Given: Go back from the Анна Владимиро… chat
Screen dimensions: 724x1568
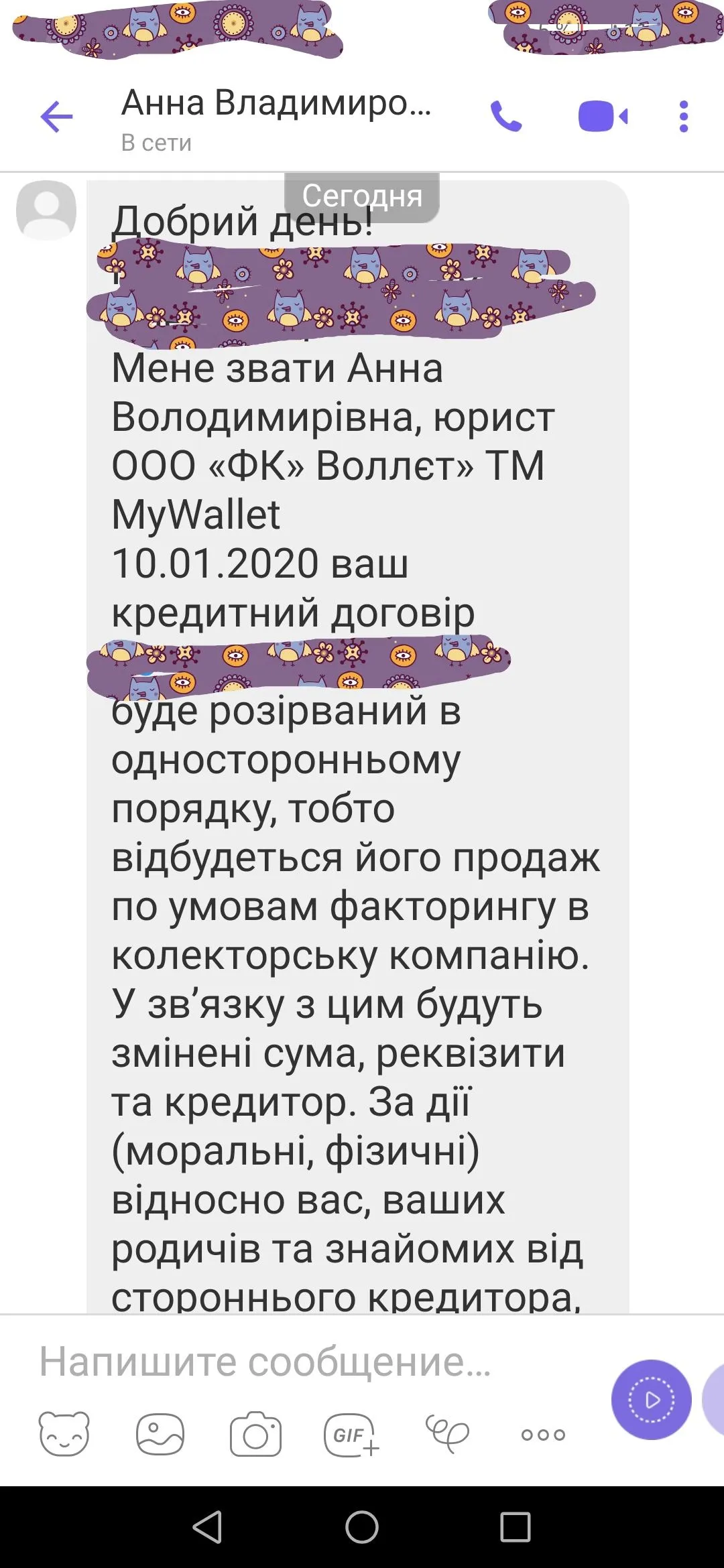Looking at the screenshot, I should [x=56, y=117].
